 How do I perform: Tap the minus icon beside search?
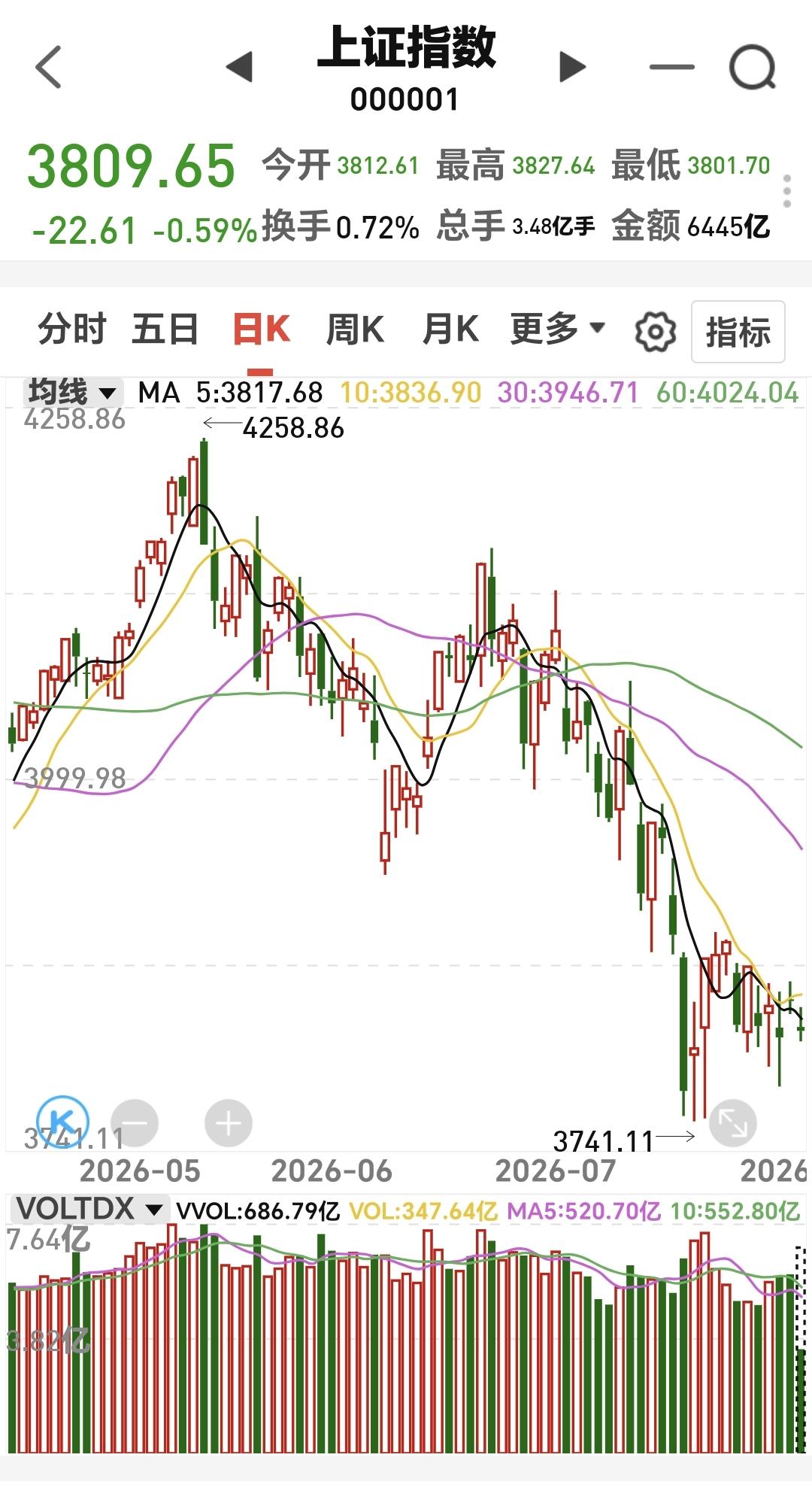pyautogui.click(x=671, y=67)
